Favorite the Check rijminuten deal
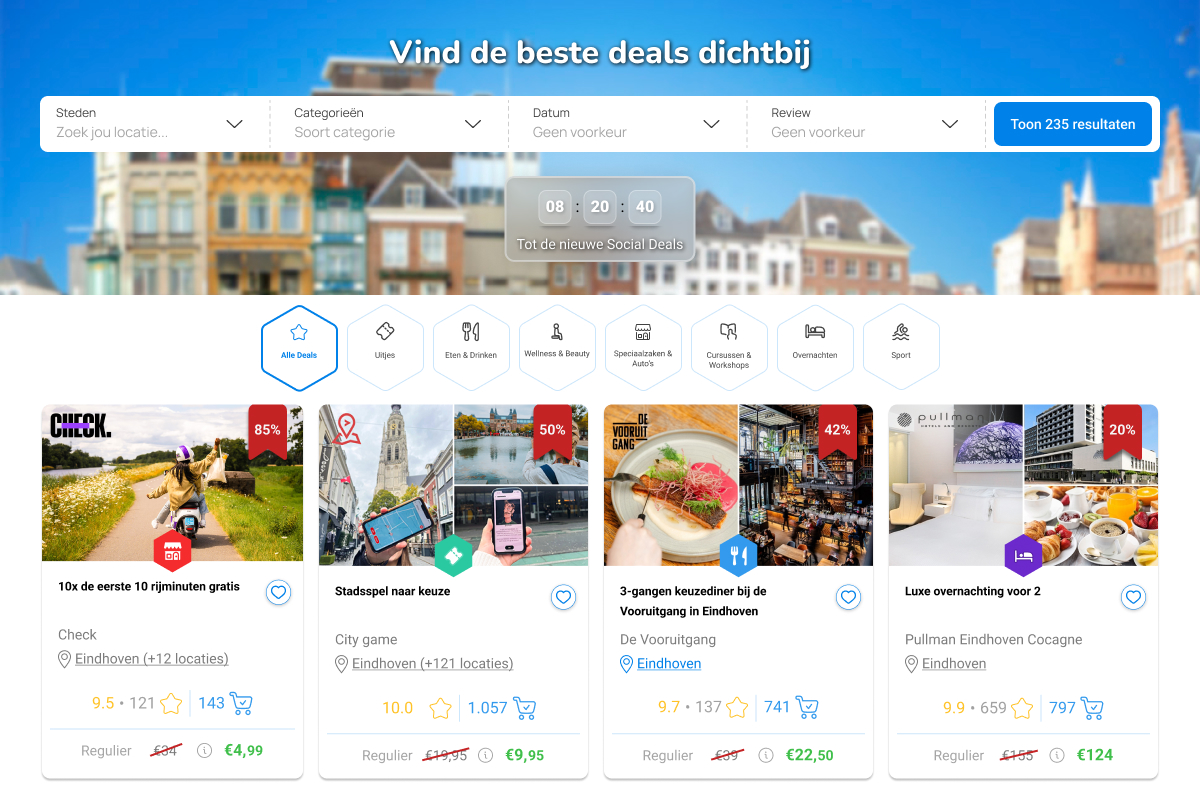1200x800 pixels. pyautogui.click(x=278, y=593)
